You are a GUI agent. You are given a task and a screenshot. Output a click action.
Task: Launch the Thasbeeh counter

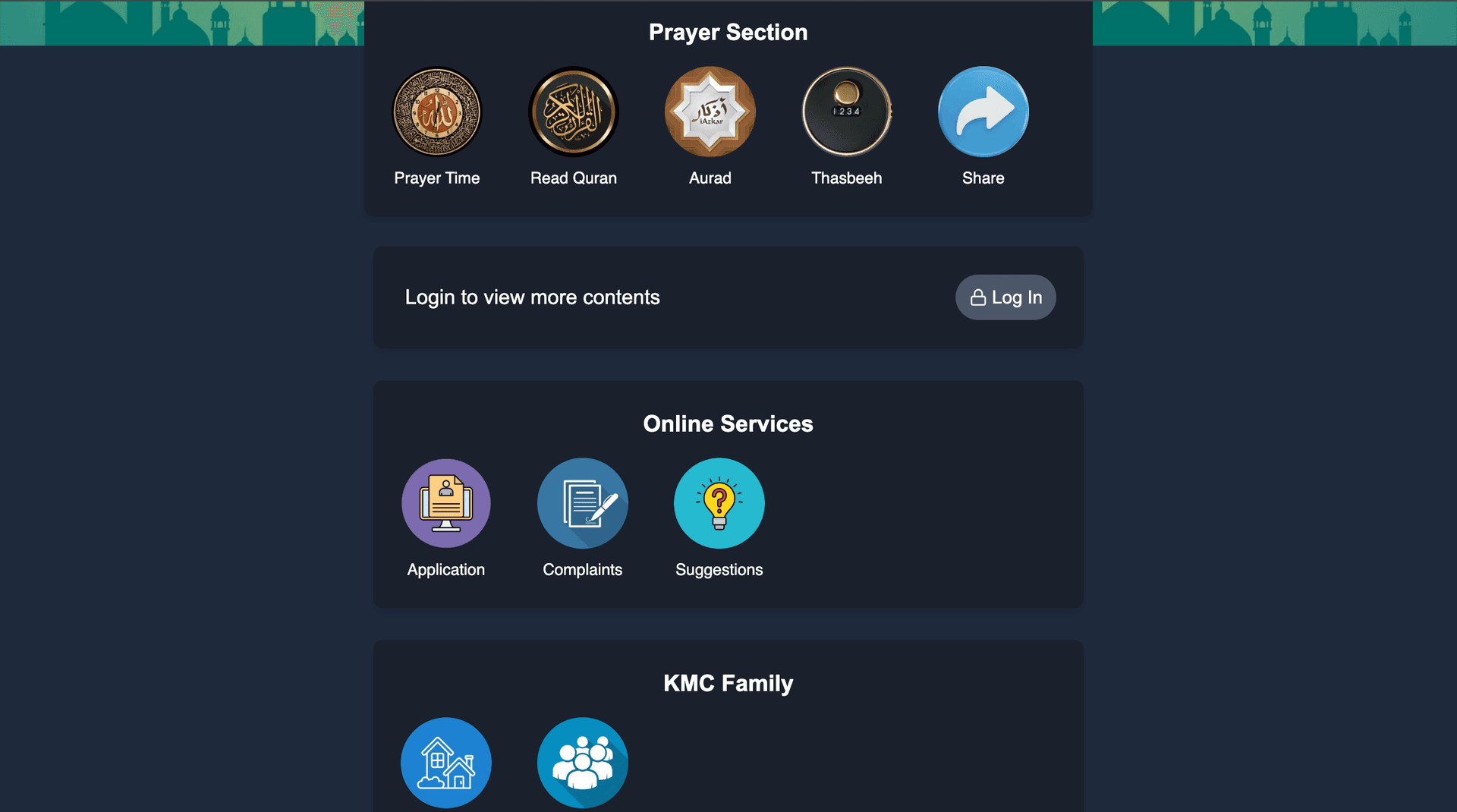click(846, 112)
